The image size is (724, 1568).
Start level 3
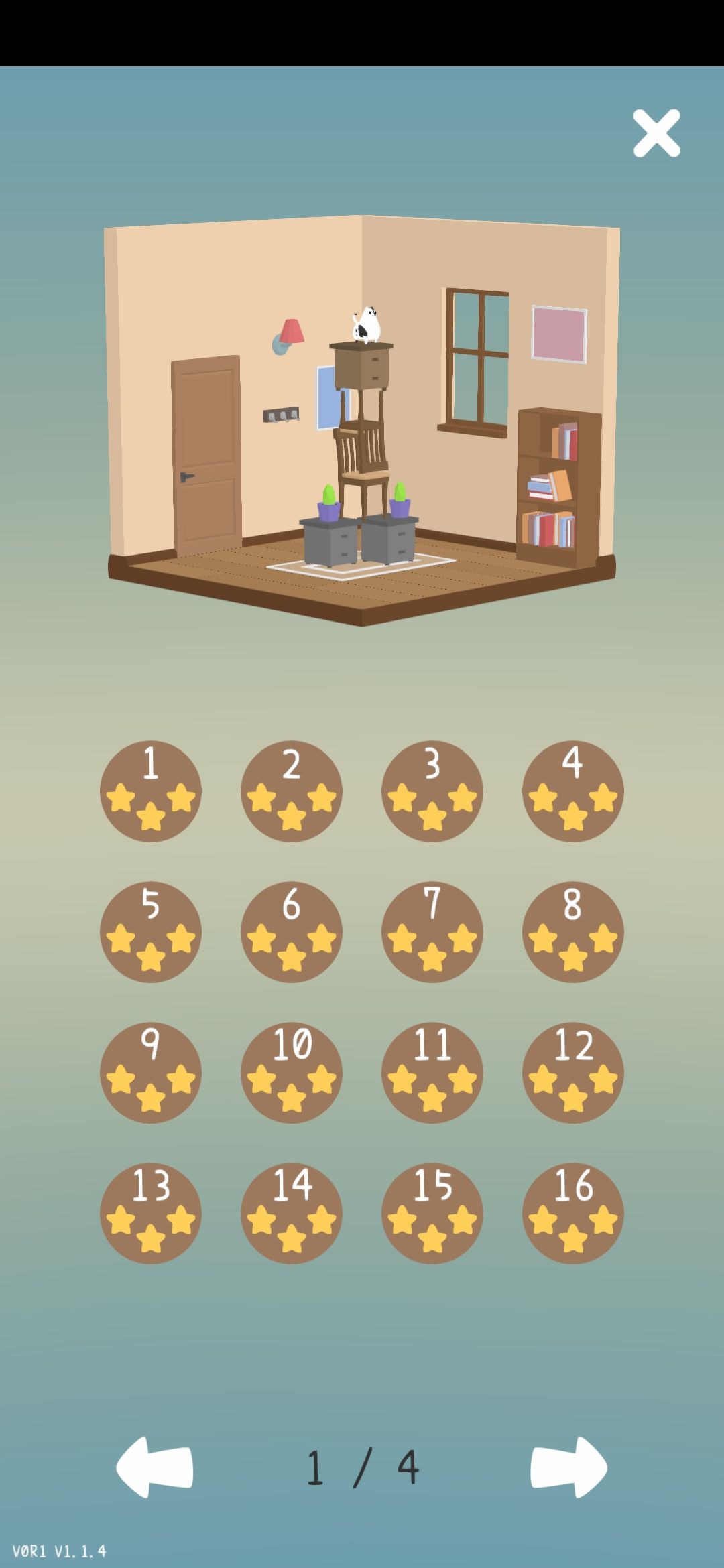432,791
